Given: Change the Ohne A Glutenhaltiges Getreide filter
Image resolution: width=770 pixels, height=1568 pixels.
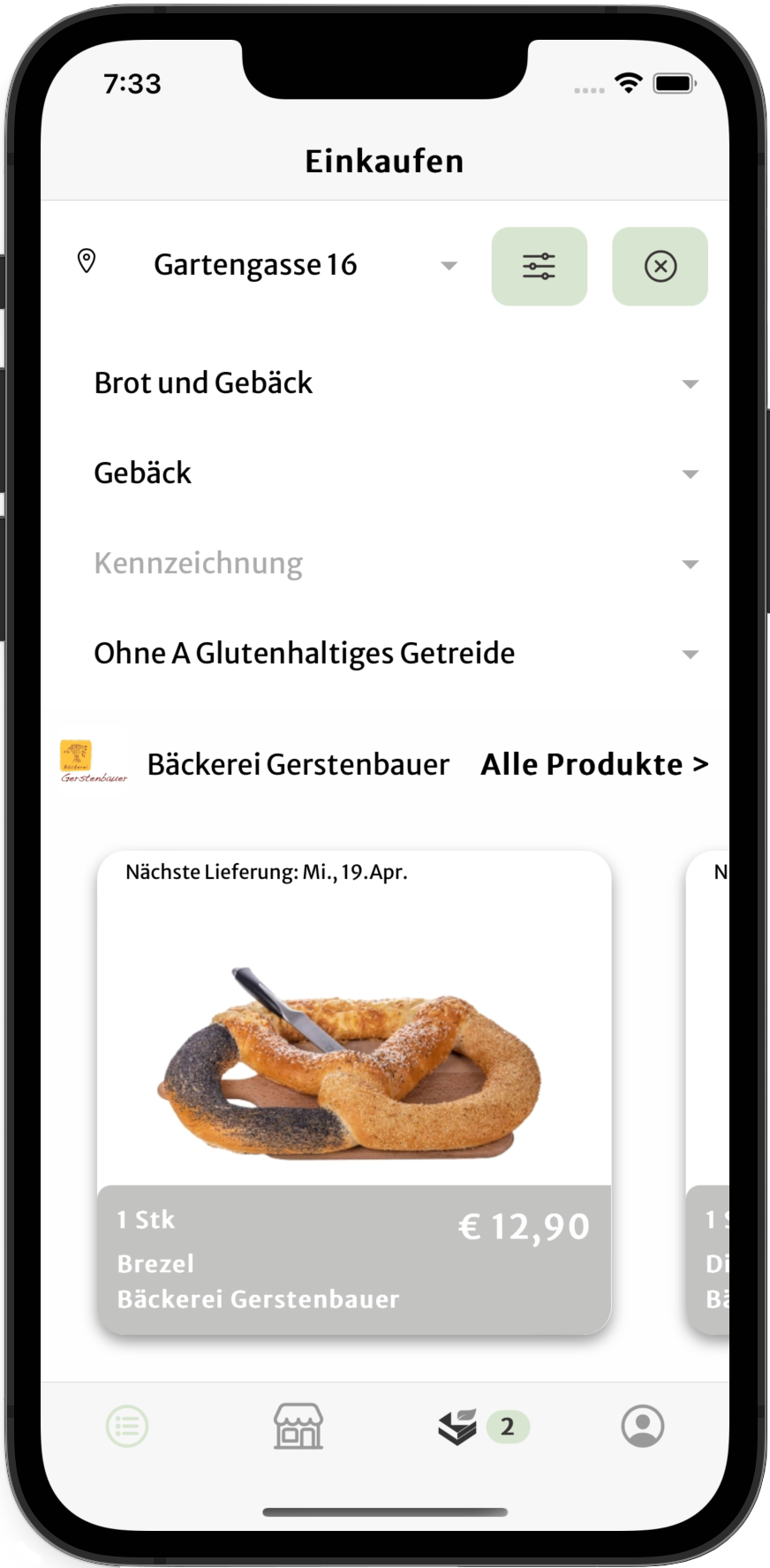Looking at the screenshot, I should [x=396, y=654].
